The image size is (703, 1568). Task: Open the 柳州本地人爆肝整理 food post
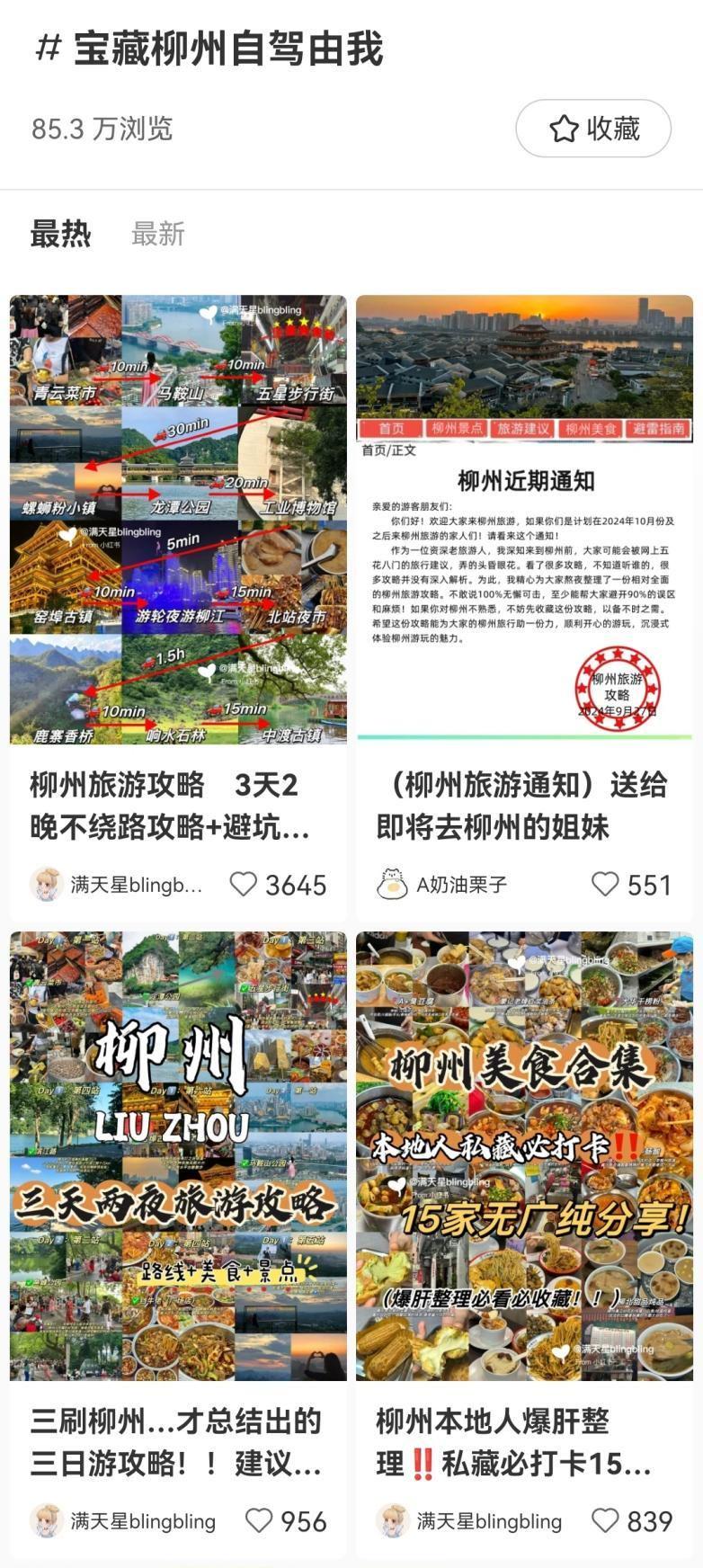point(524,1156)
